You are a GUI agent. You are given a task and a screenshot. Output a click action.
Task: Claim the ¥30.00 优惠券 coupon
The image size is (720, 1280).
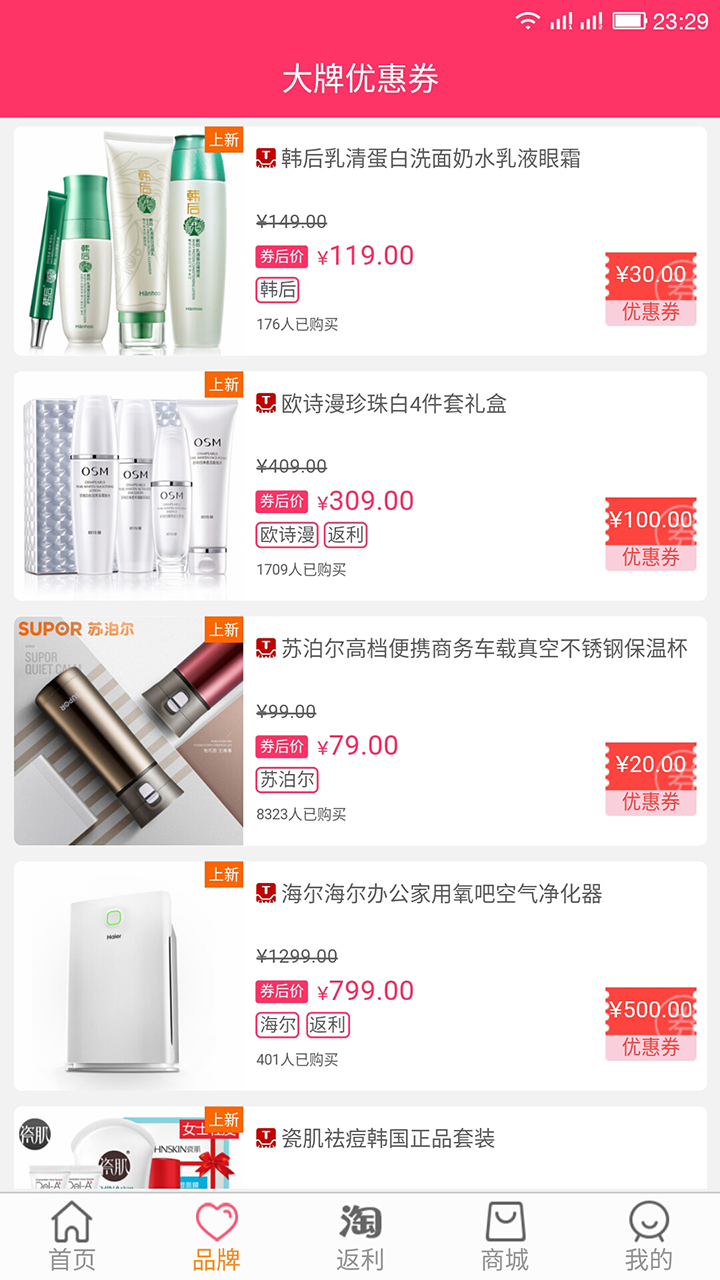pyautogui.click(x=651, y=289)
